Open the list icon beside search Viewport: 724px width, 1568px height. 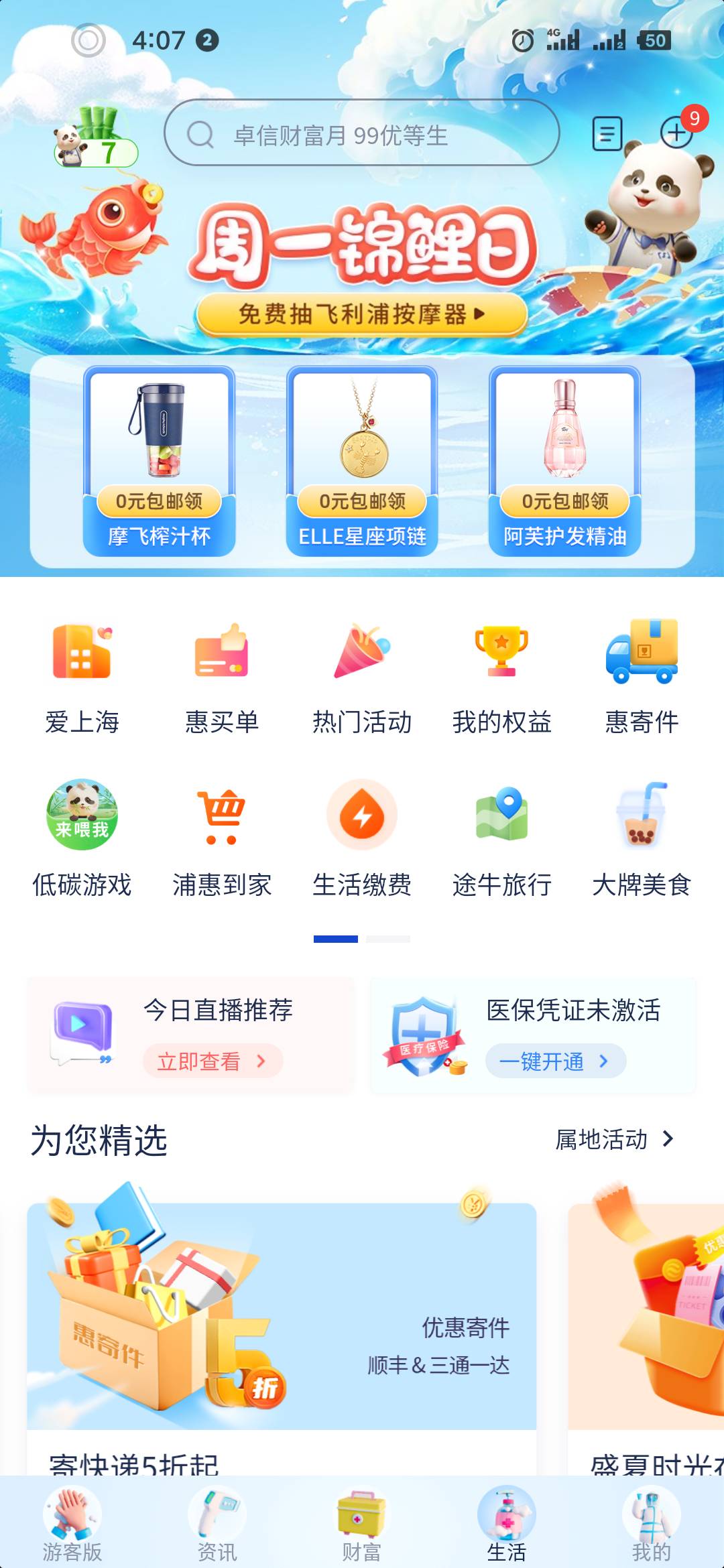607,133
